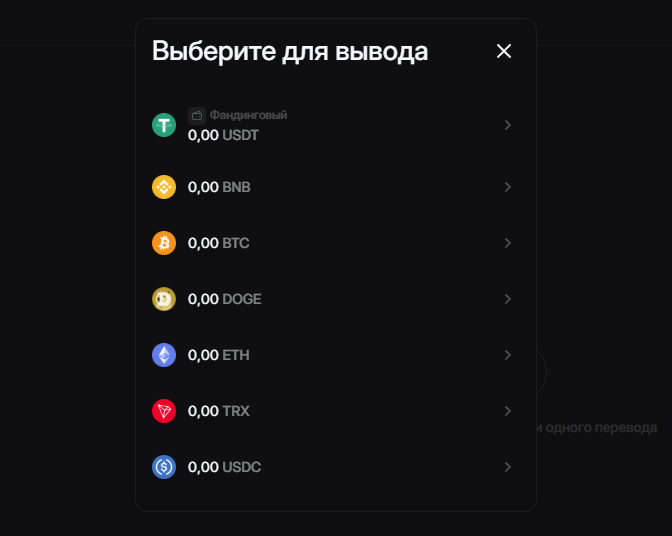
Task: Pick BTC from the withdrawal list
Action: [335, 243]
